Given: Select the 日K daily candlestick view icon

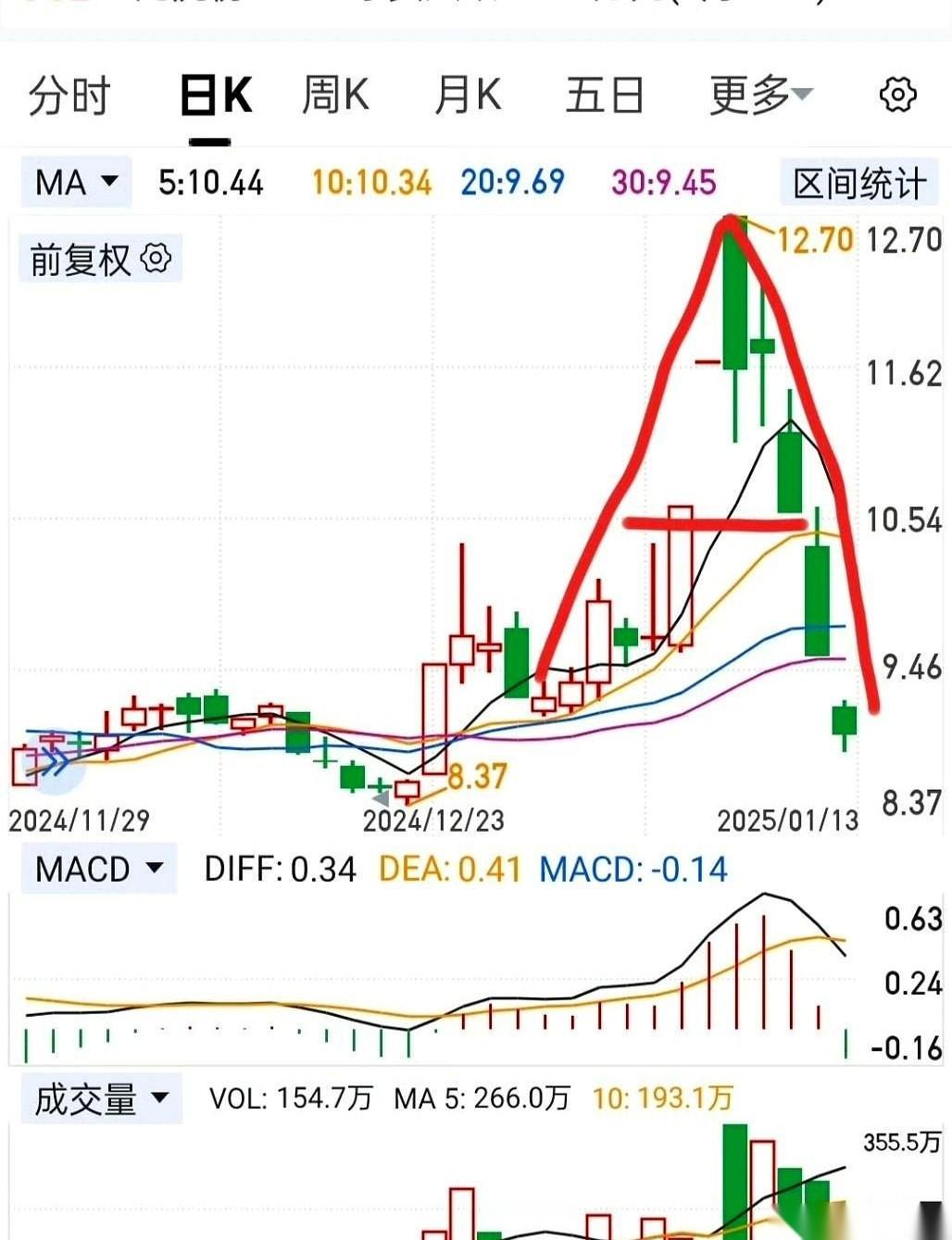Looking at the screenshot, I should [215, 94].
